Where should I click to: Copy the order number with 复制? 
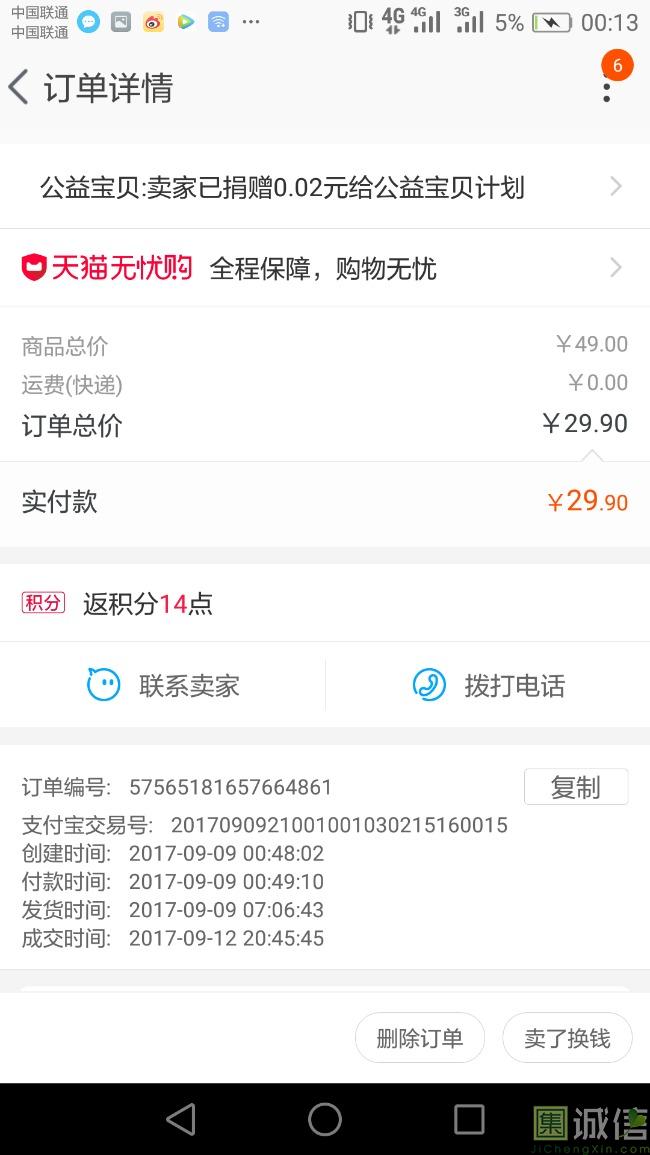point(576,787)
